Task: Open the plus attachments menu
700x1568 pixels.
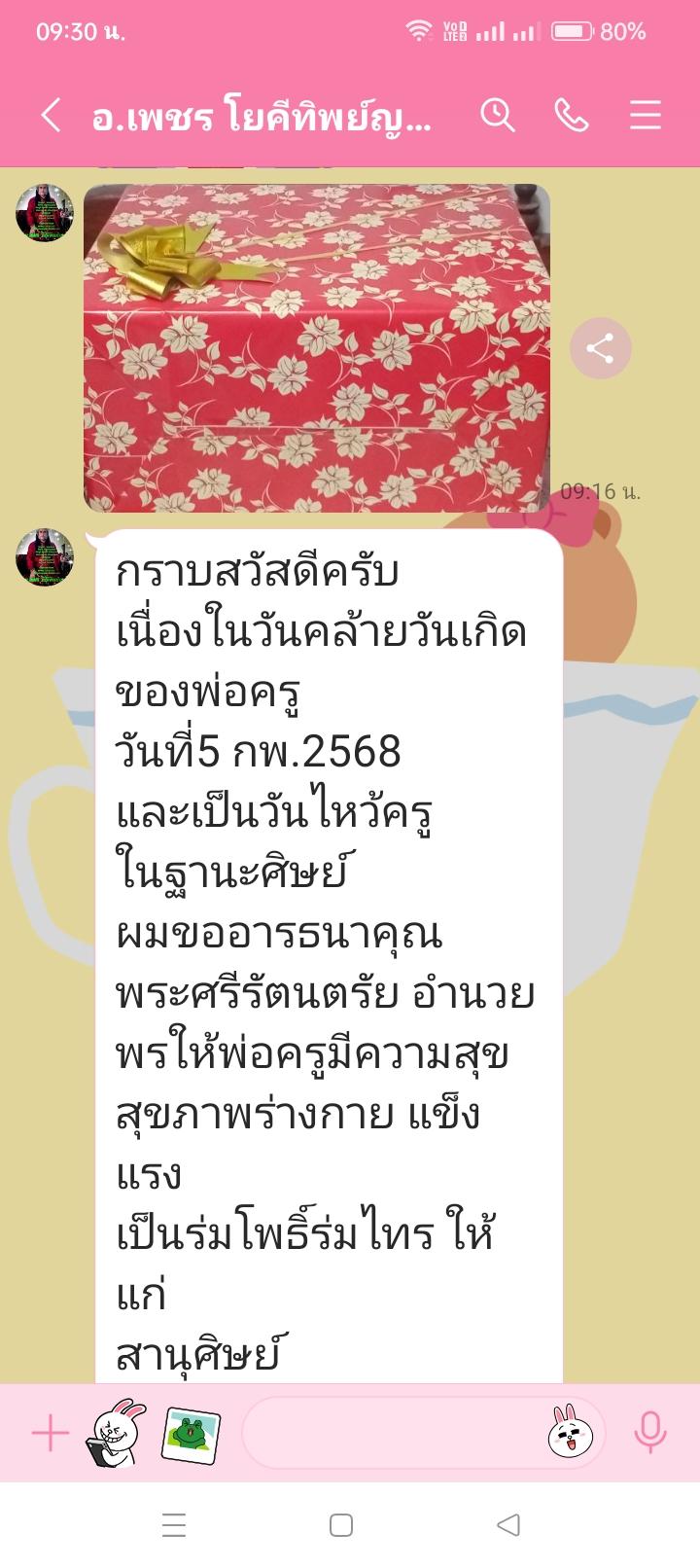Action: tap(51, 1433)
